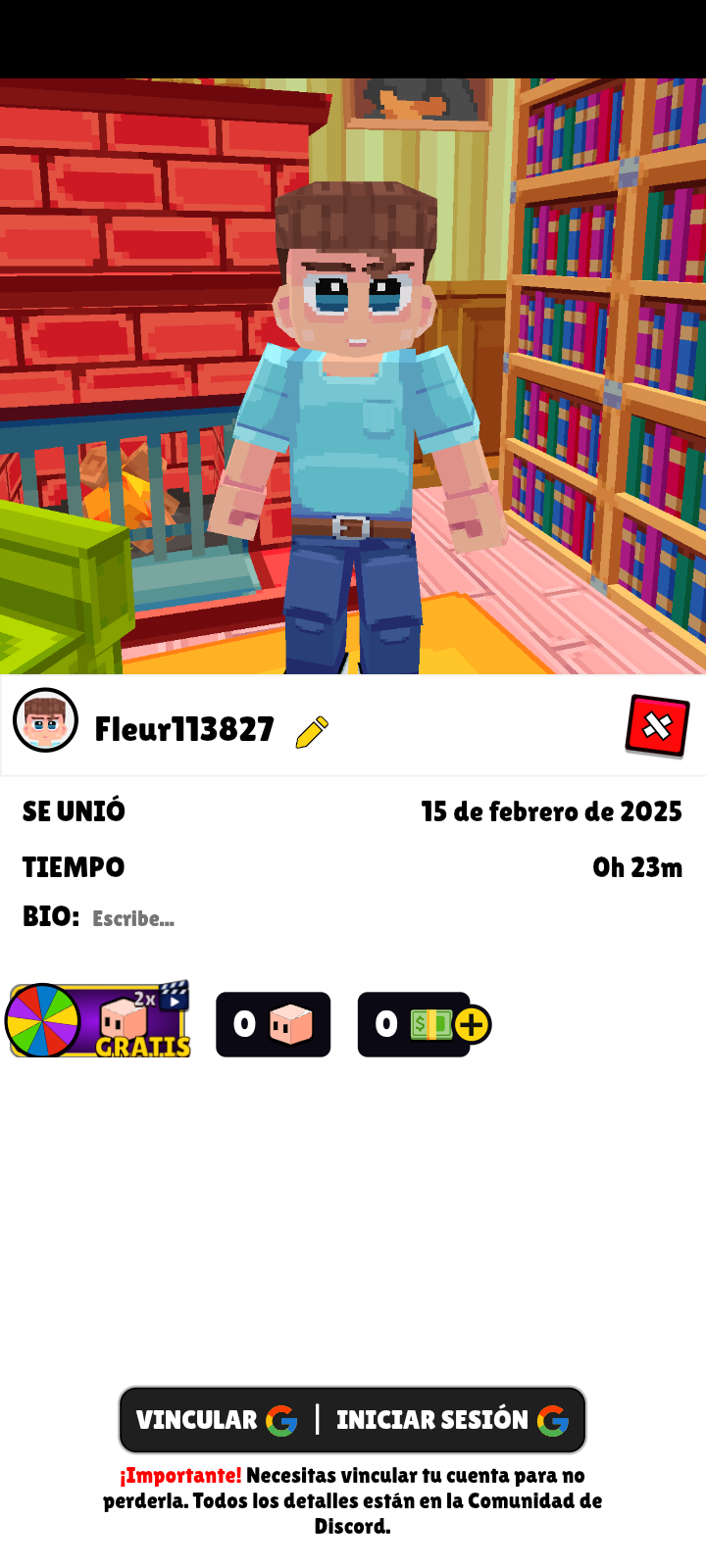The height and width of the screenshot is (1568, 706).
Task: Open the free spin wheel banner
Action: tap(98, 1021)
